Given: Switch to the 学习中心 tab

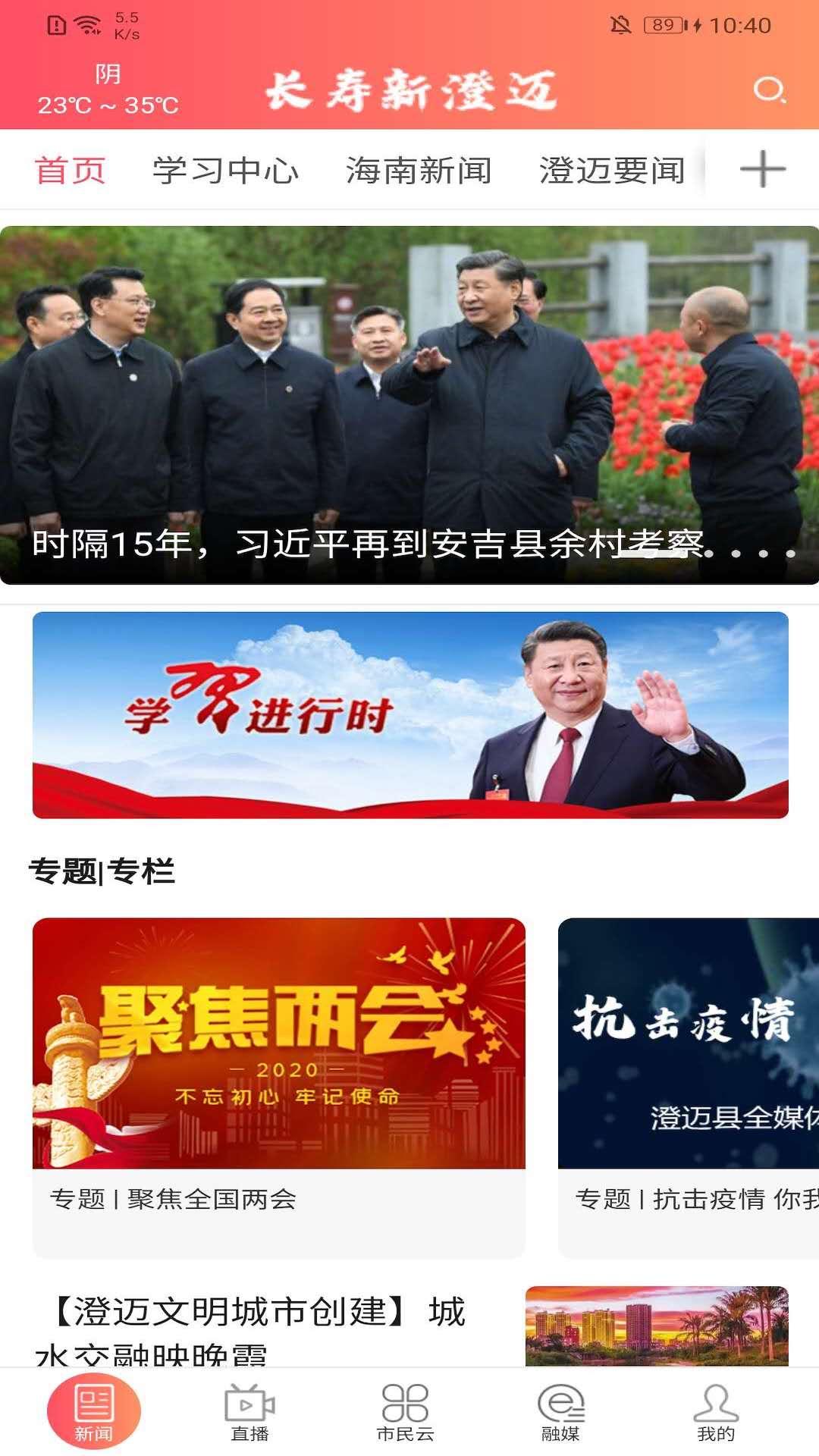Looking at the screenshot, I should [227, 168].
